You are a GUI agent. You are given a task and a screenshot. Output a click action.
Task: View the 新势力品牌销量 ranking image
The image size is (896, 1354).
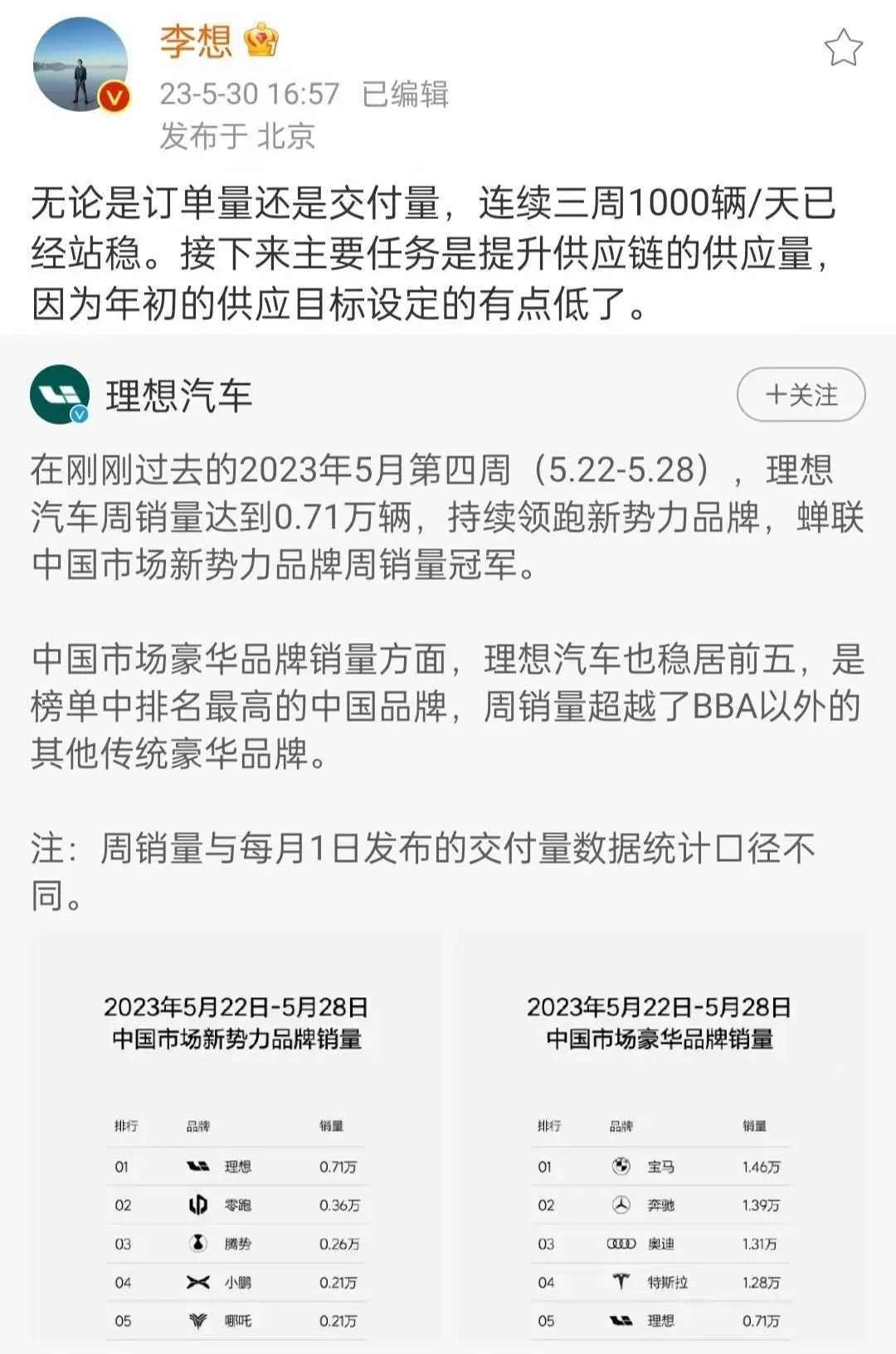coord(237,1145)
